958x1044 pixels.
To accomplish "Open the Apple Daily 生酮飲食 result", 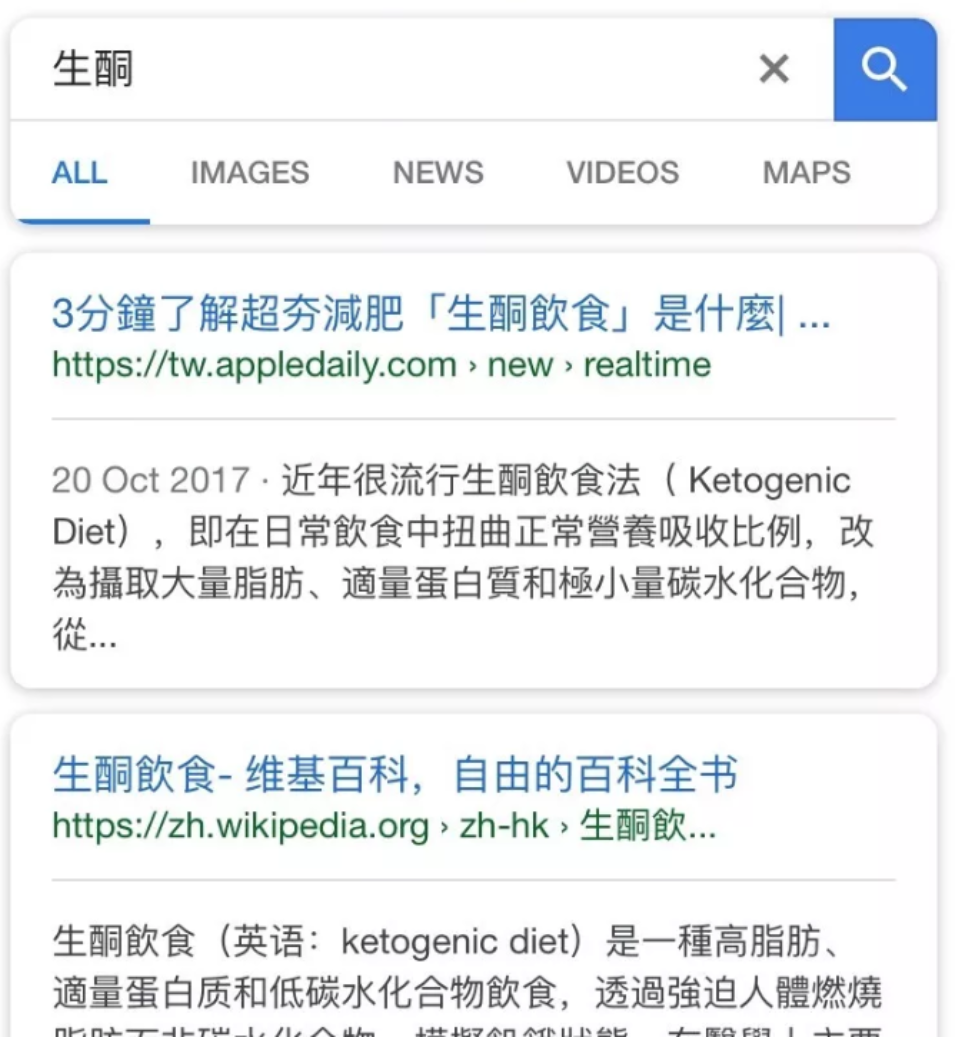I will click(440, 317).
